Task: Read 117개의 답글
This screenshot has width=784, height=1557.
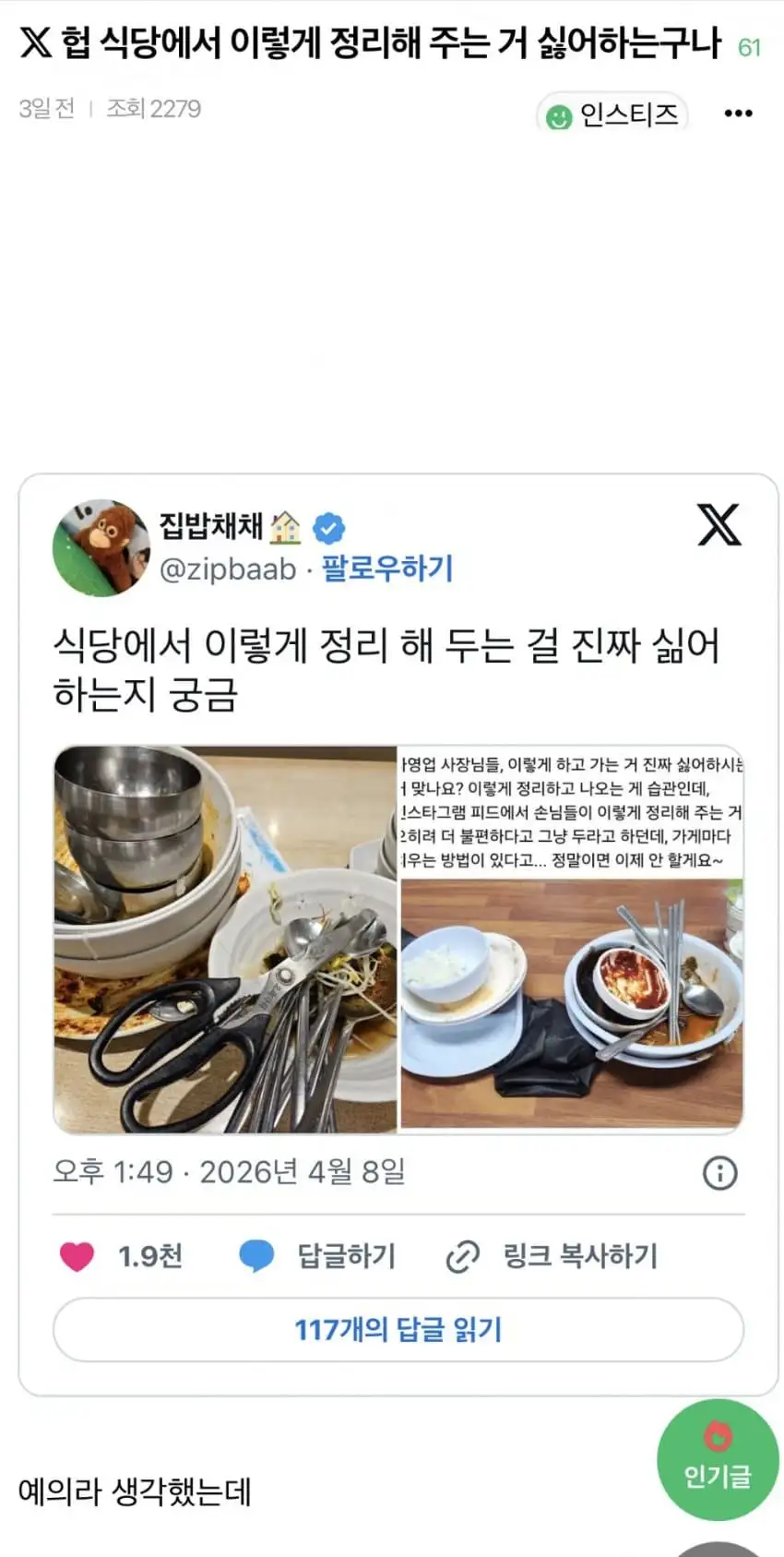Action: click(x=398, y=1330)
